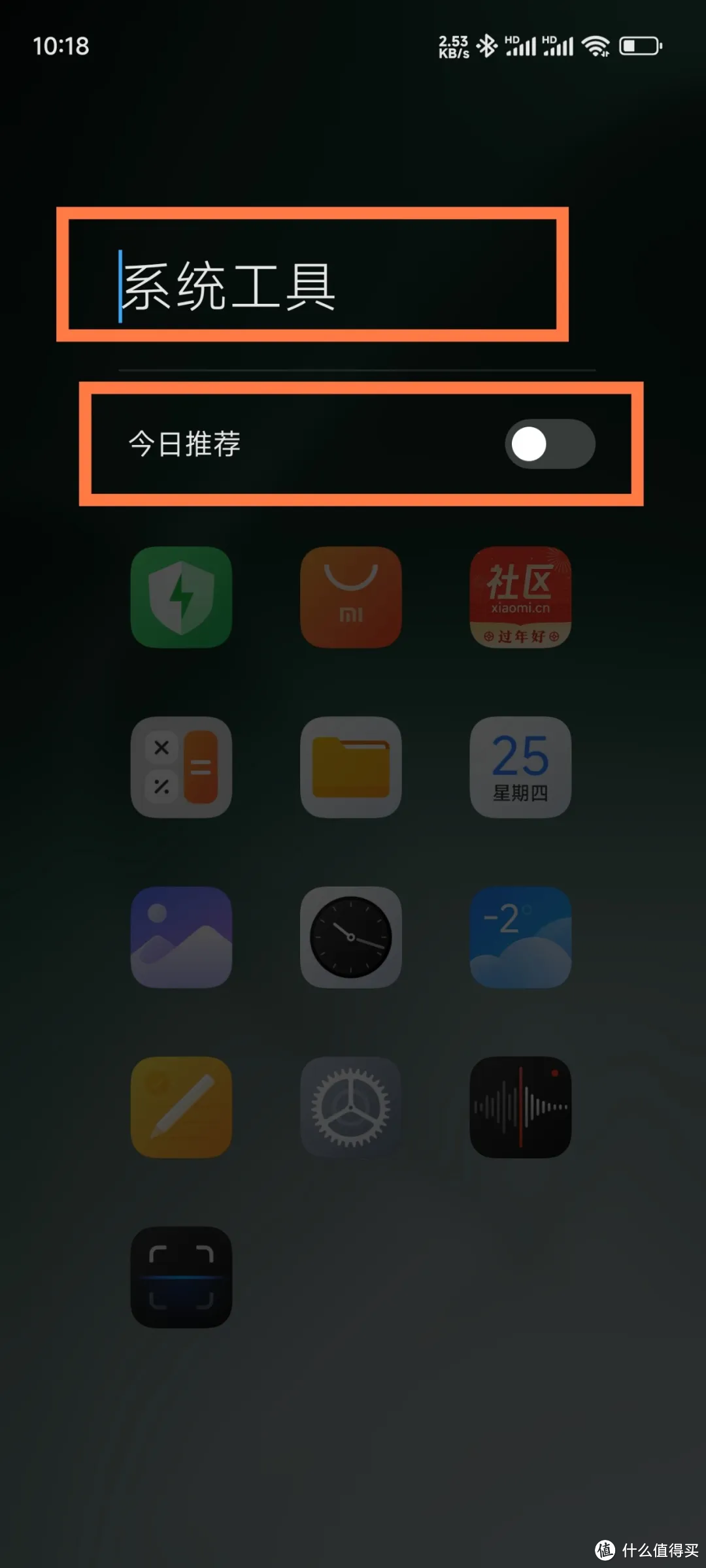
Task: Open the Calendar app showing 25 星期四
Action: [x=520, y=767]
